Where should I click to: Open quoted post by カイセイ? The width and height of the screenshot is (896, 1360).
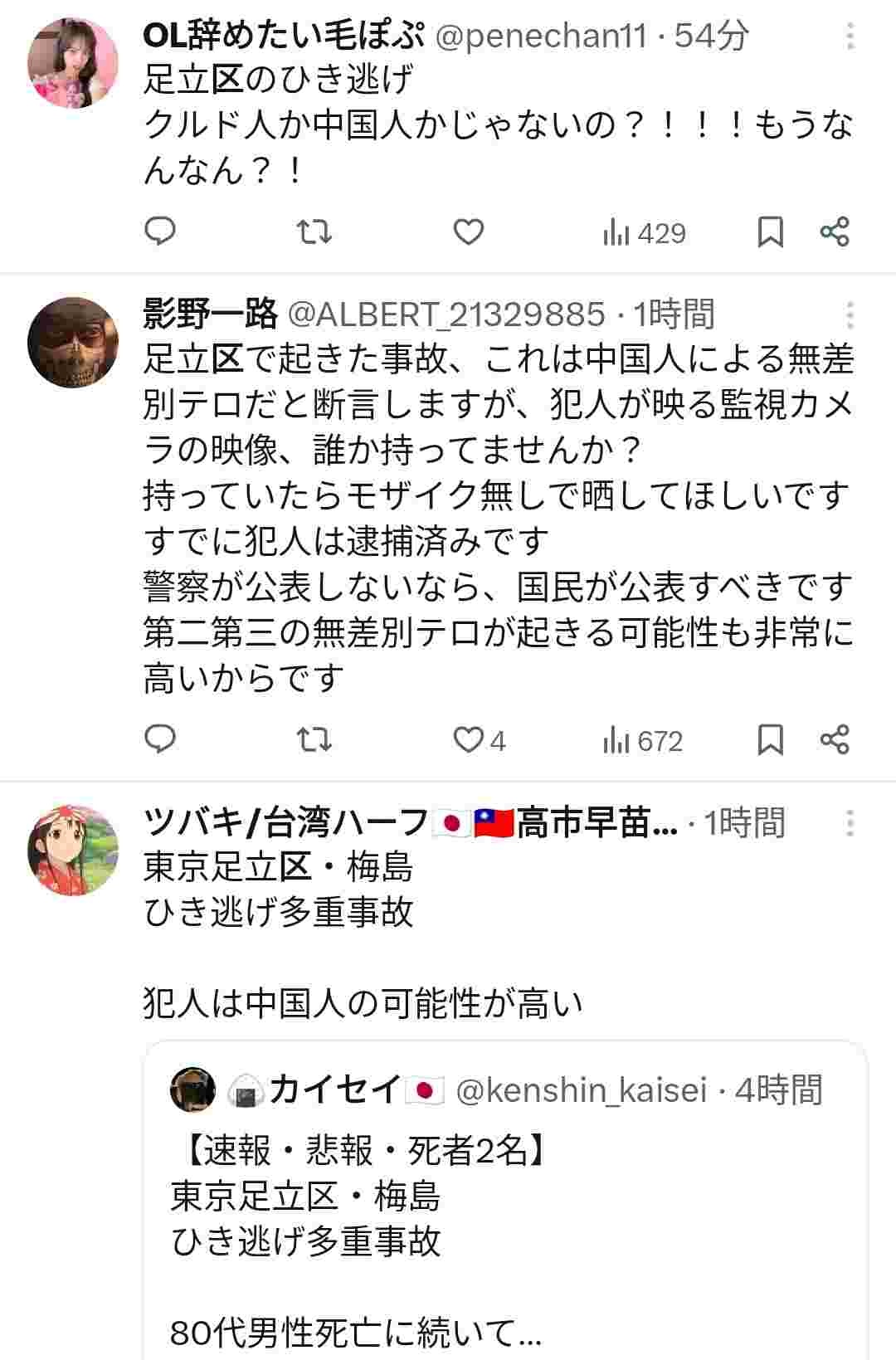tap(504, 1203)
